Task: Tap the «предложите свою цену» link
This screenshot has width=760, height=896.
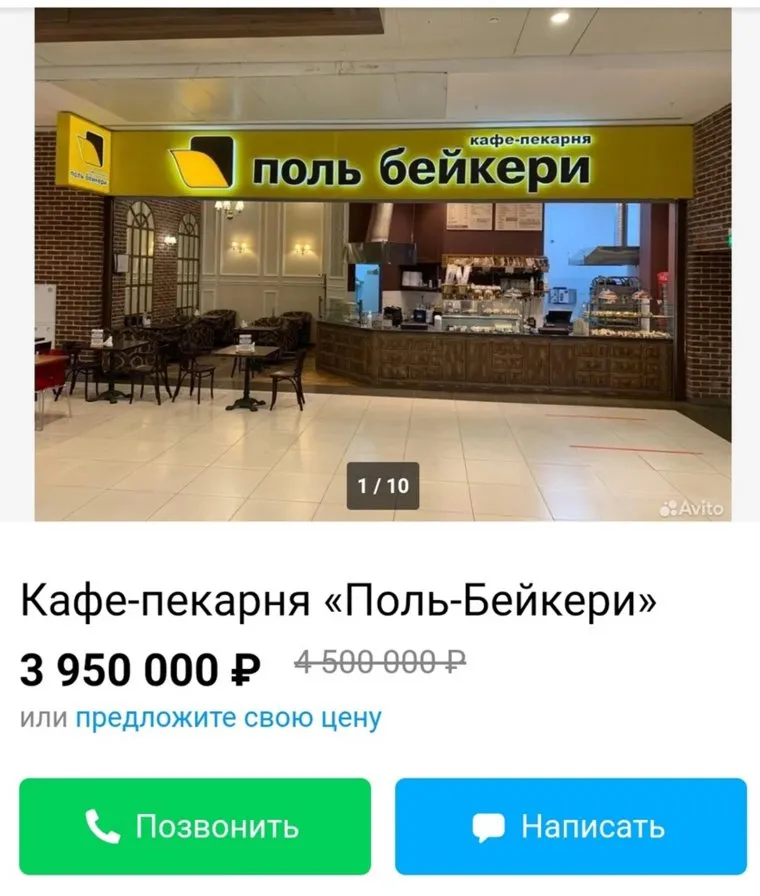Action: 228,718
